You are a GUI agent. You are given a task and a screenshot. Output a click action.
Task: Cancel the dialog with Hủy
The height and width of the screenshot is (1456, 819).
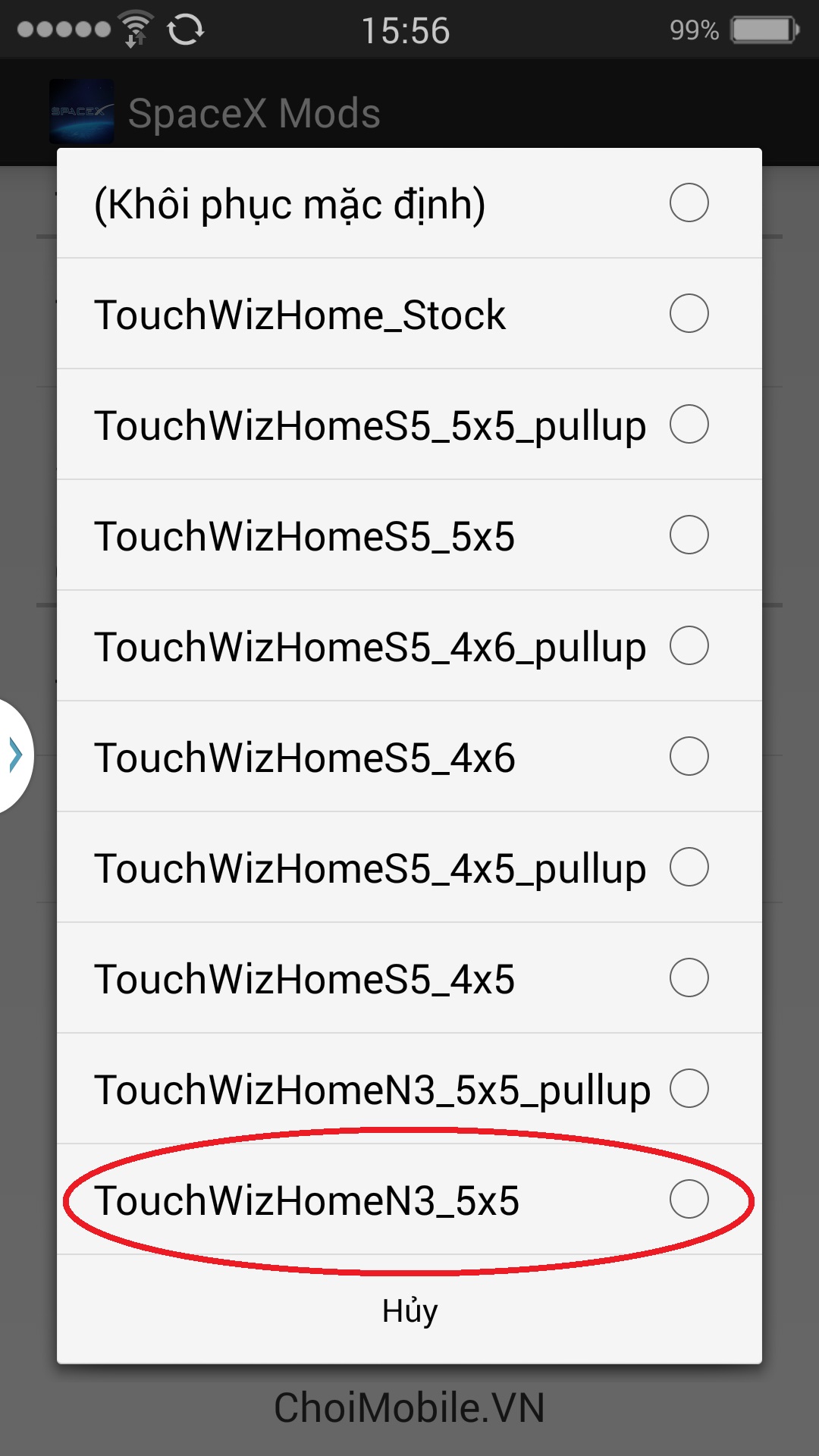point(409,1310)
